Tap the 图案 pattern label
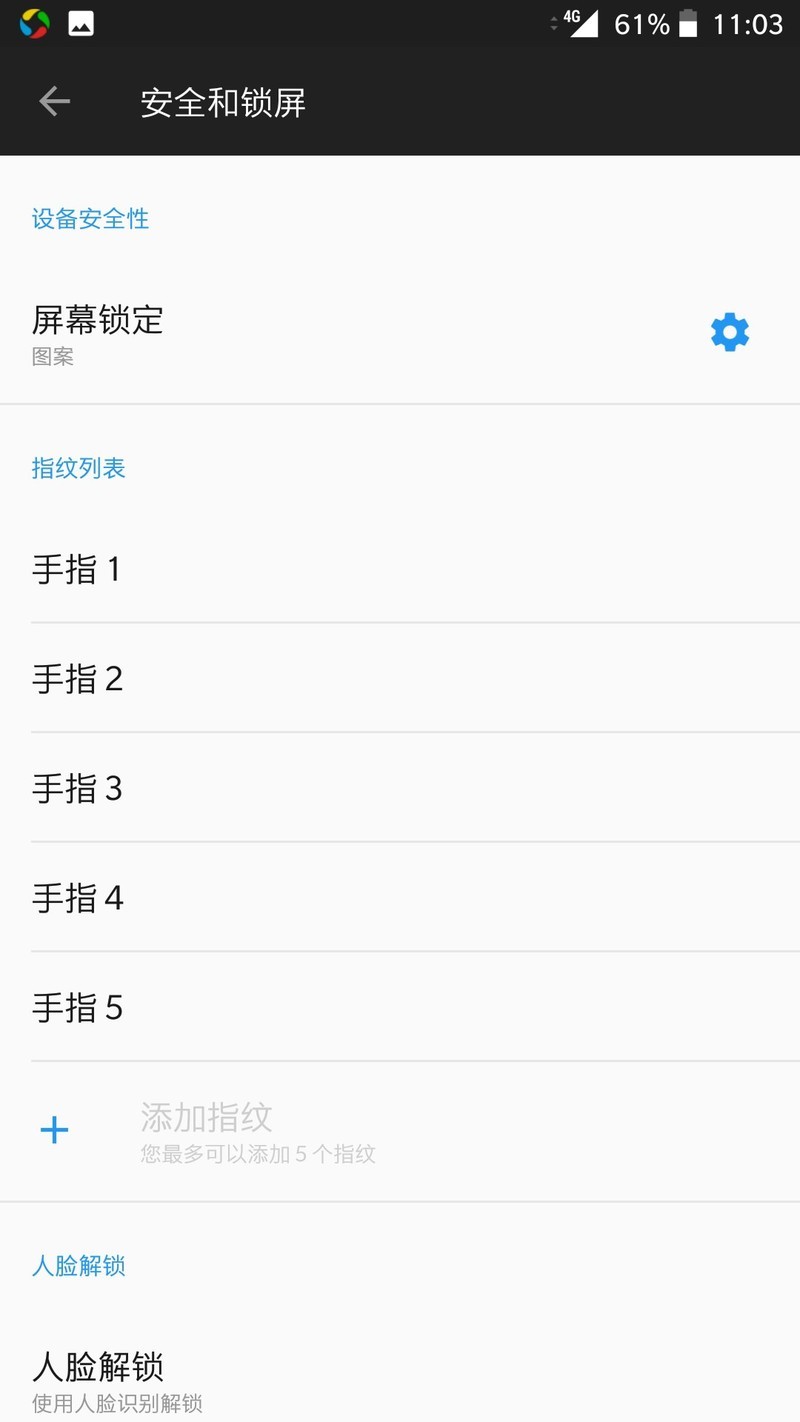Screen dimensions: 800x1422 (x=52, y=357)
